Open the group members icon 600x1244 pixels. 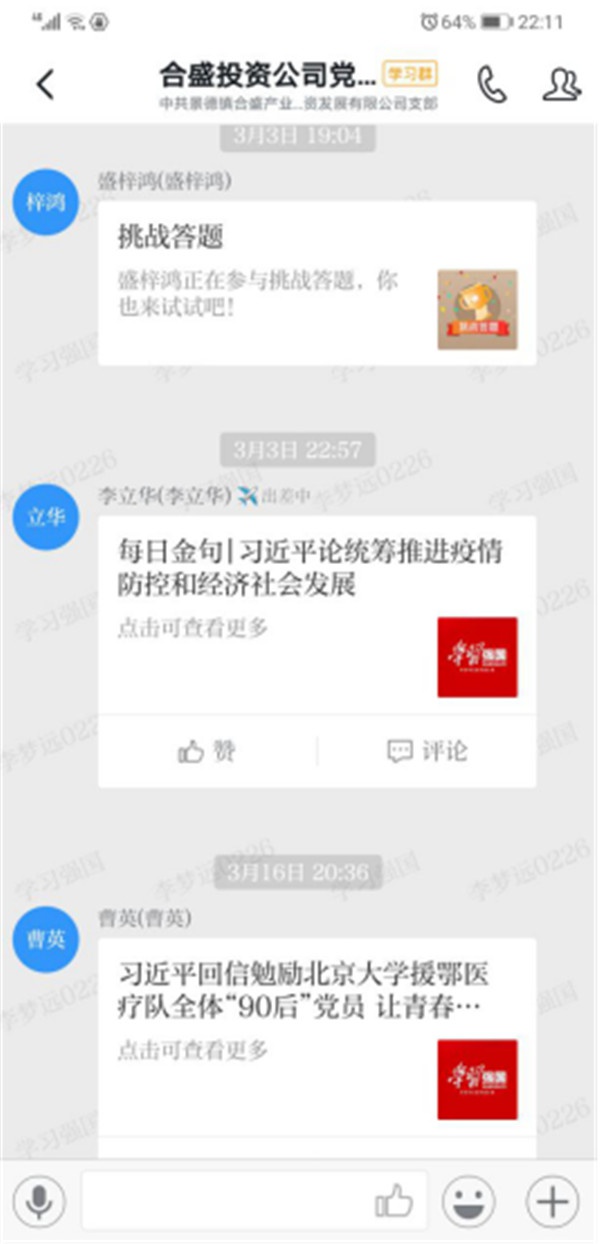561,84
